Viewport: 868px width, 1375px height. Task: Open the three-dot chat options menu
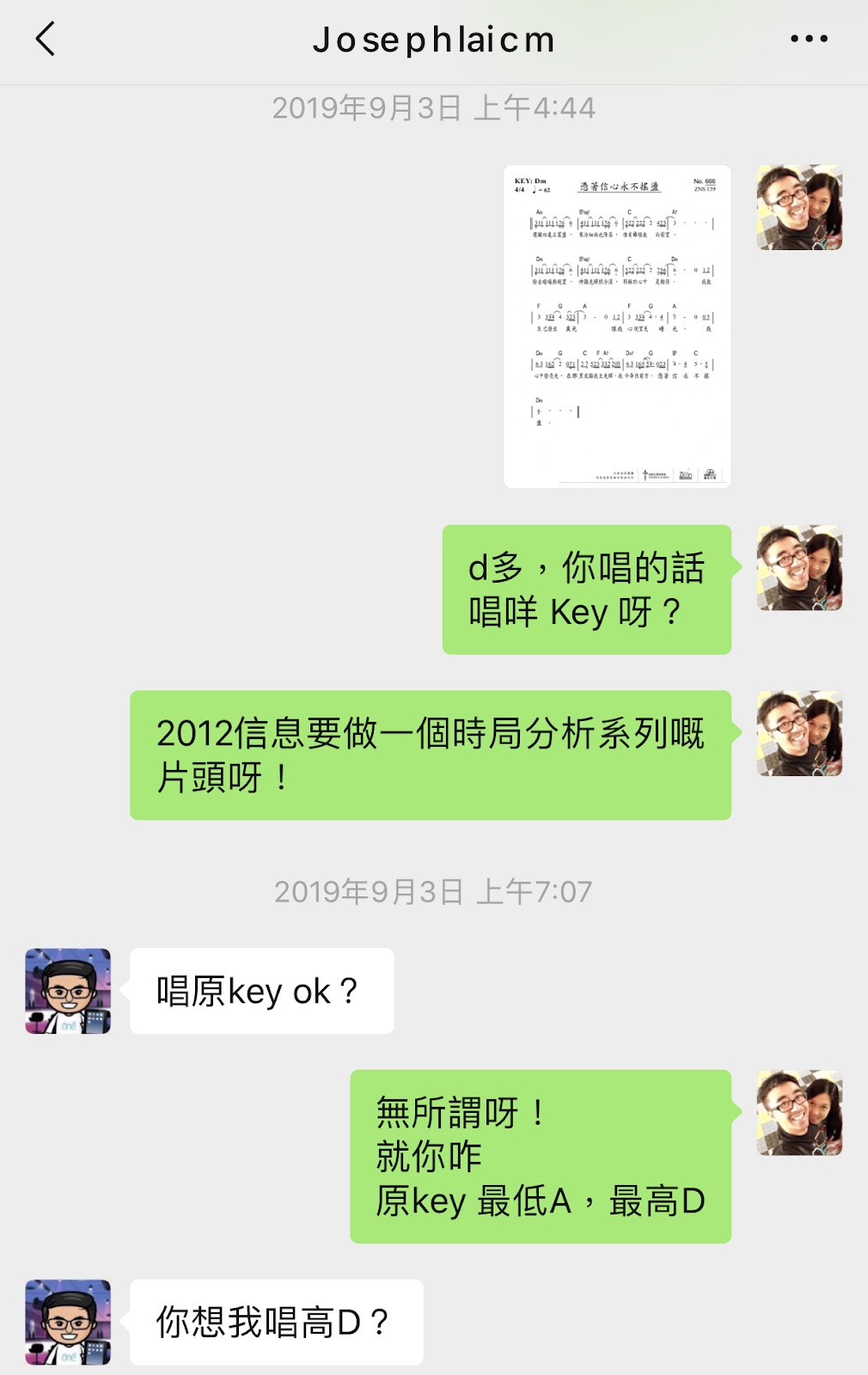[x=809, y=39]
